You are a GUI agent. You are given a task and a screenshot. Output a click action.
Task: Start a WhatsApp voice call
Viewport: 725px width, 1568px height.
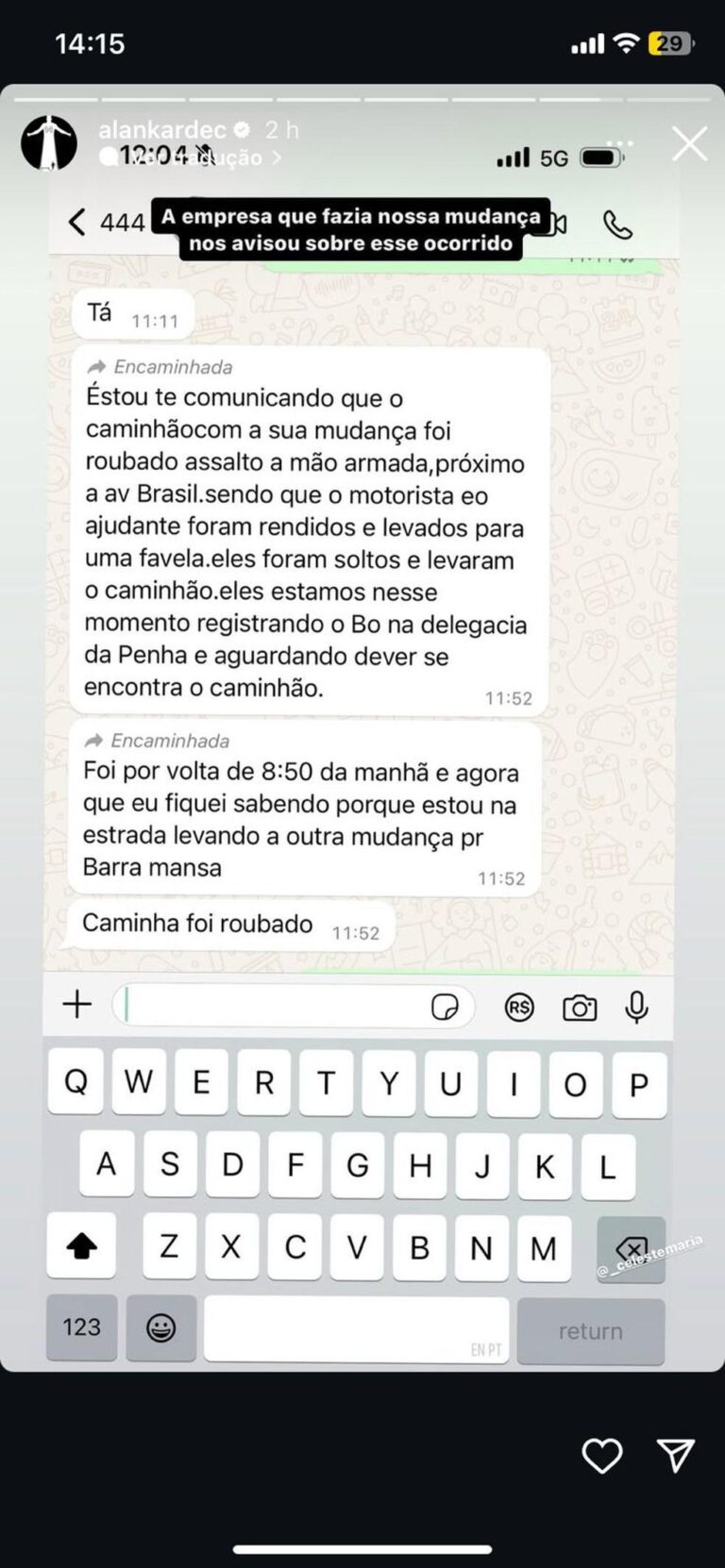coord(618,225)
